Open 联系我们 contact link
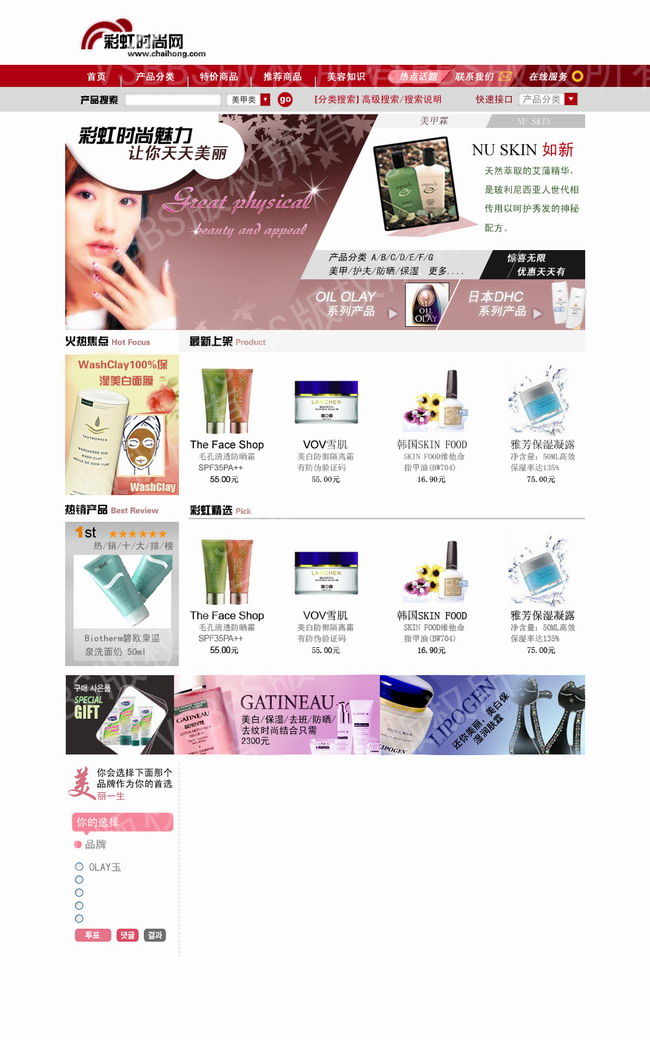This screenshot has height=1040, width=650. pyautogui.click(x=476, y=77)
